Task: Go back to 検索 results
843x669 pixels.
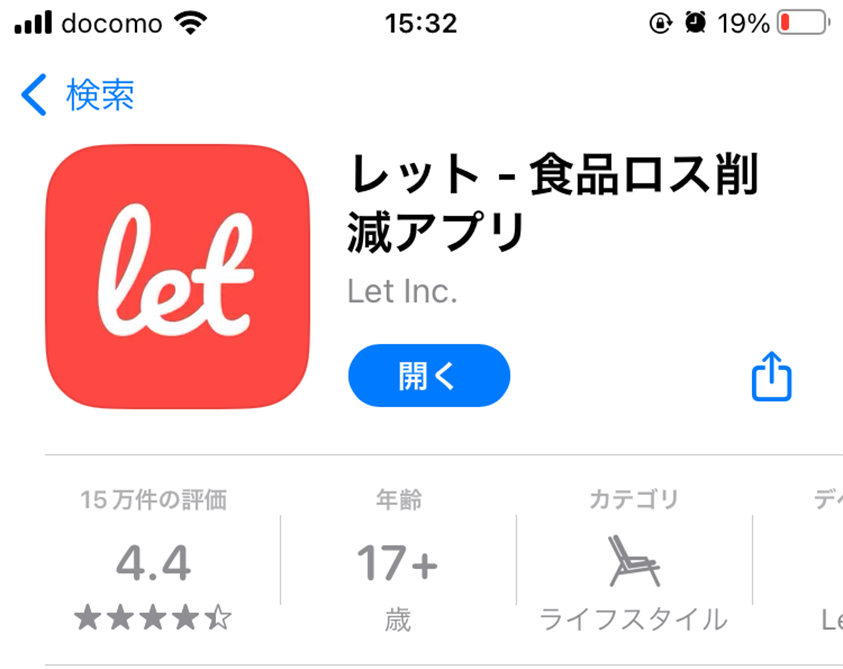Action: (77, 95)
